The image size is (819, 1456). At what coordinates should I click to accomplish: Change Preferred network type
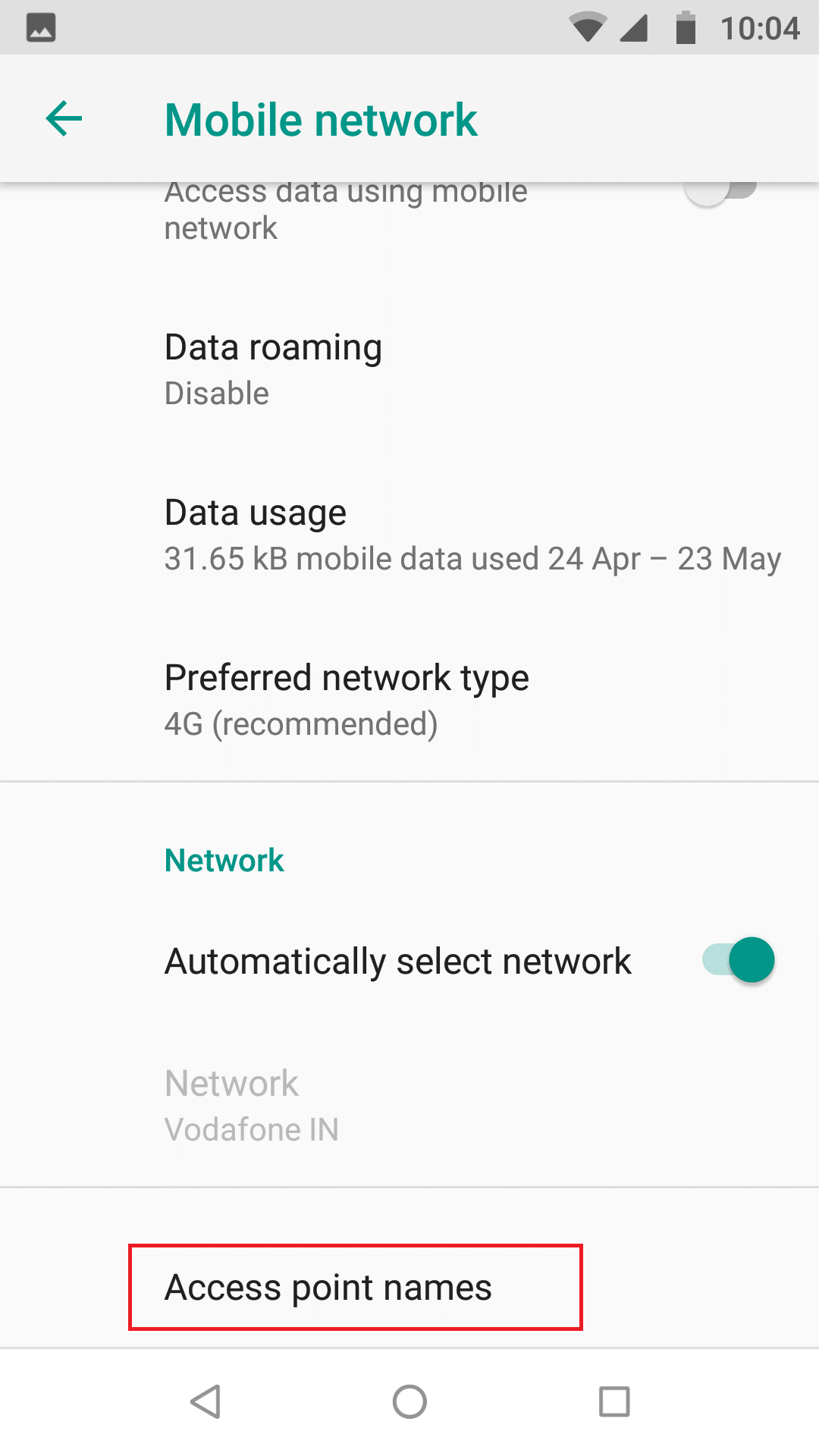[347, 700]
